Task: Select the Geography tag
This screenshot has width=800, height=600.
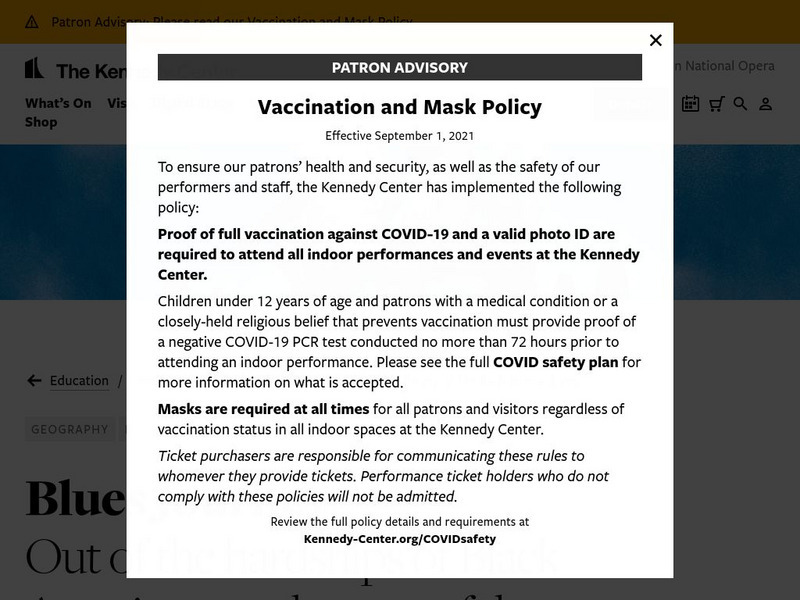Action: 69,429
